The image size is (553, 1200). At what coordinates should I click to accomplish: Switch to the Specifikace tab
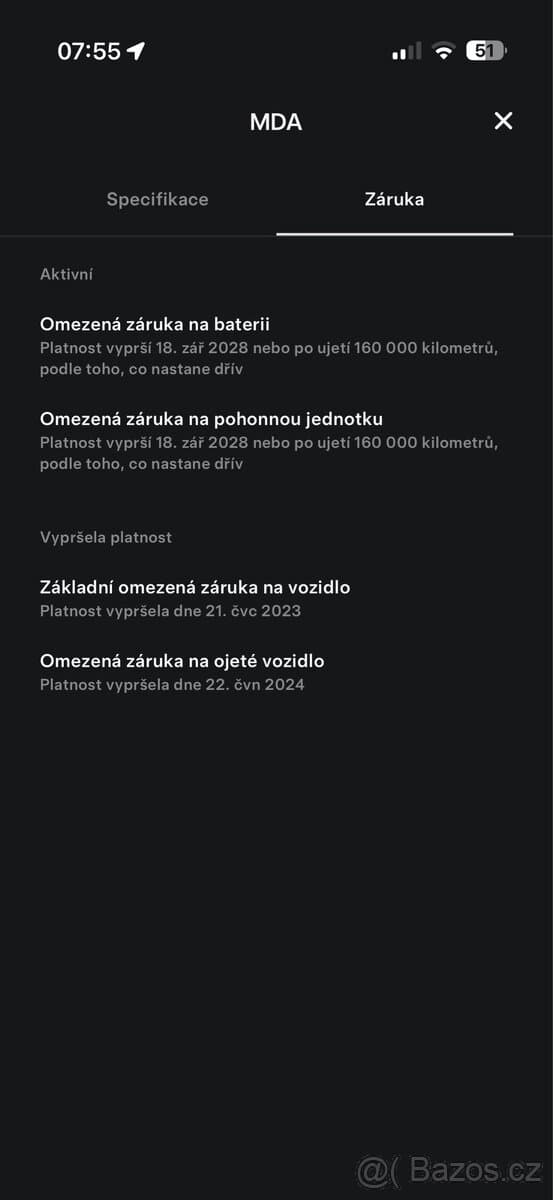coord(158,199)
